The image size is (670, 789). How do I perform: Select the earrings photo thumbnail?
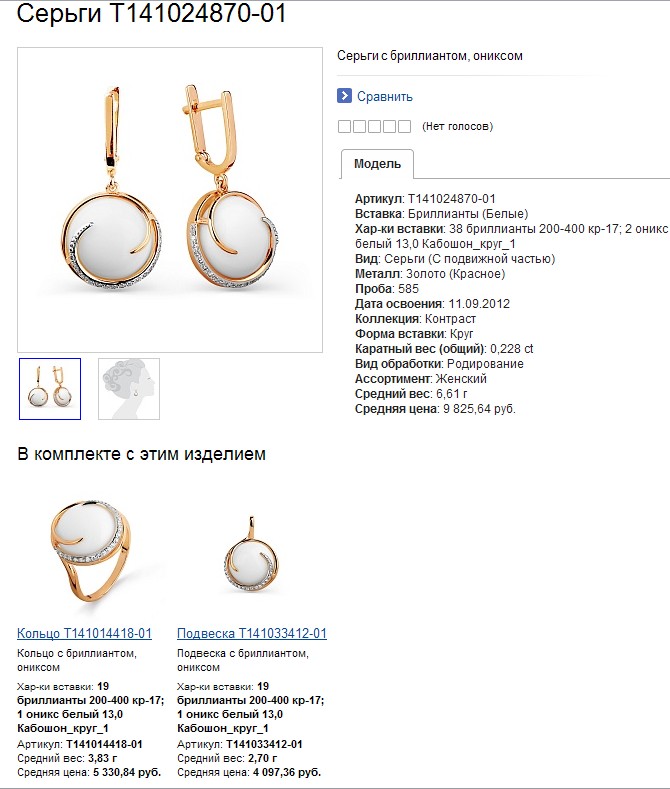(49, 388)
